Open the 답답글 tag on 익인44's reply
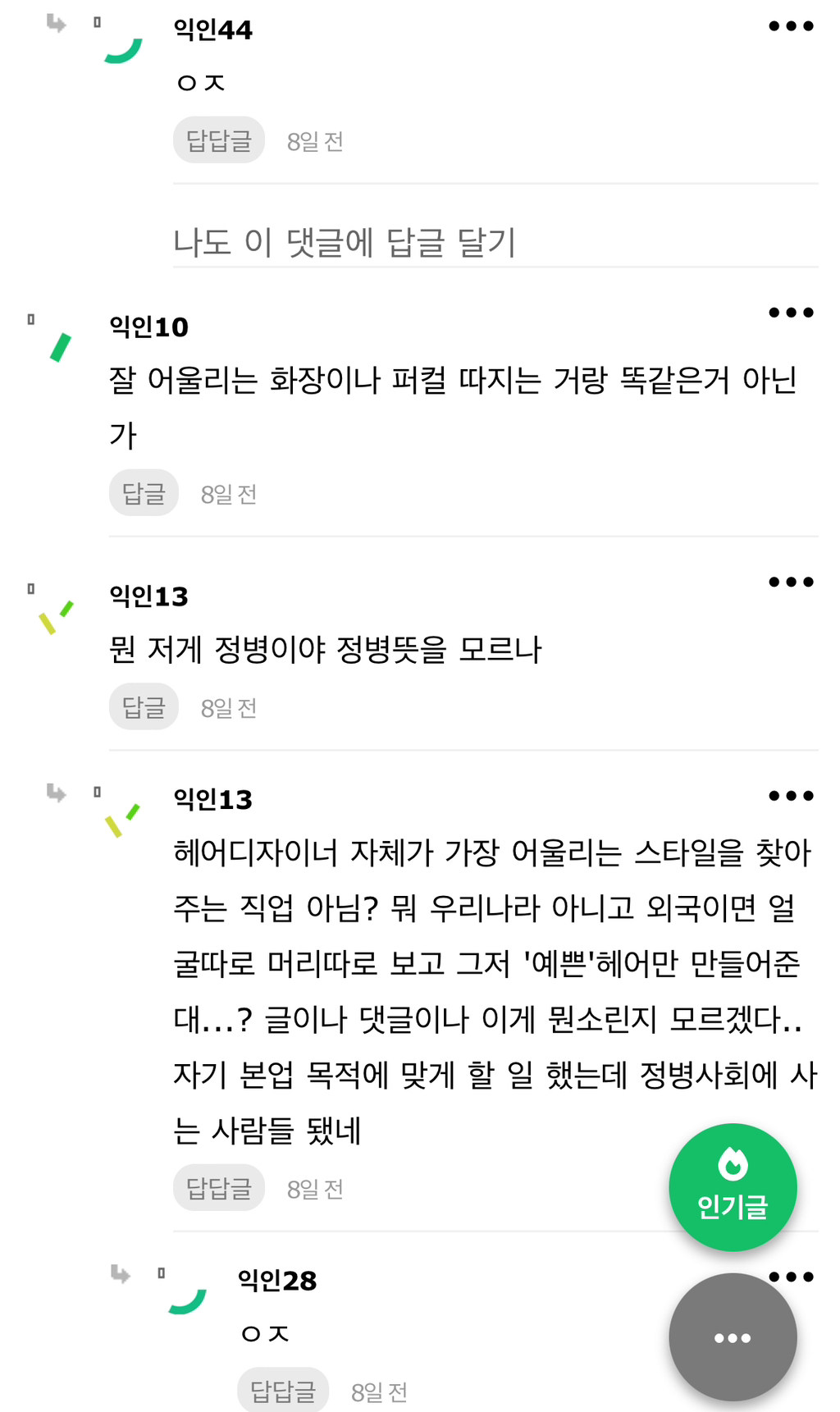Viewport: 840px width, 1412px height. coord(218,139)
